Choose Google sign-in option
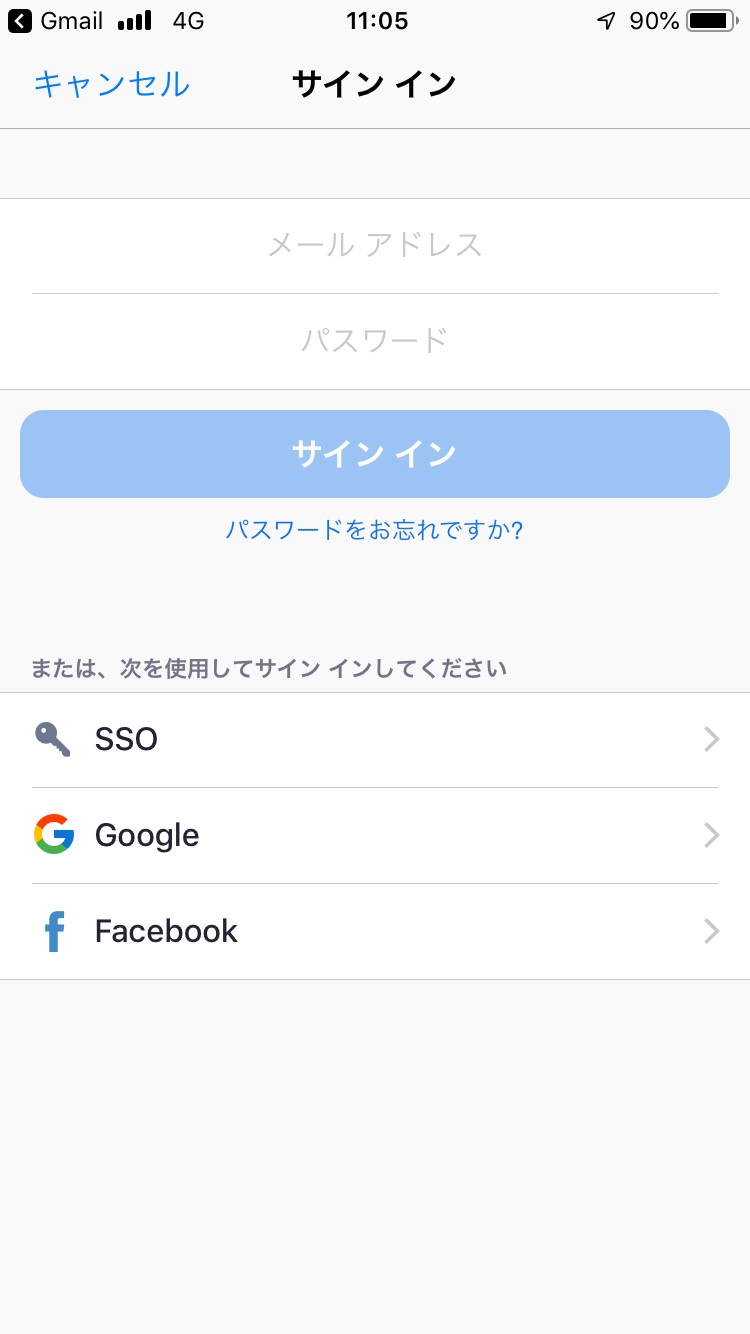Screen dimensions: 750x1334 (375, 835)
